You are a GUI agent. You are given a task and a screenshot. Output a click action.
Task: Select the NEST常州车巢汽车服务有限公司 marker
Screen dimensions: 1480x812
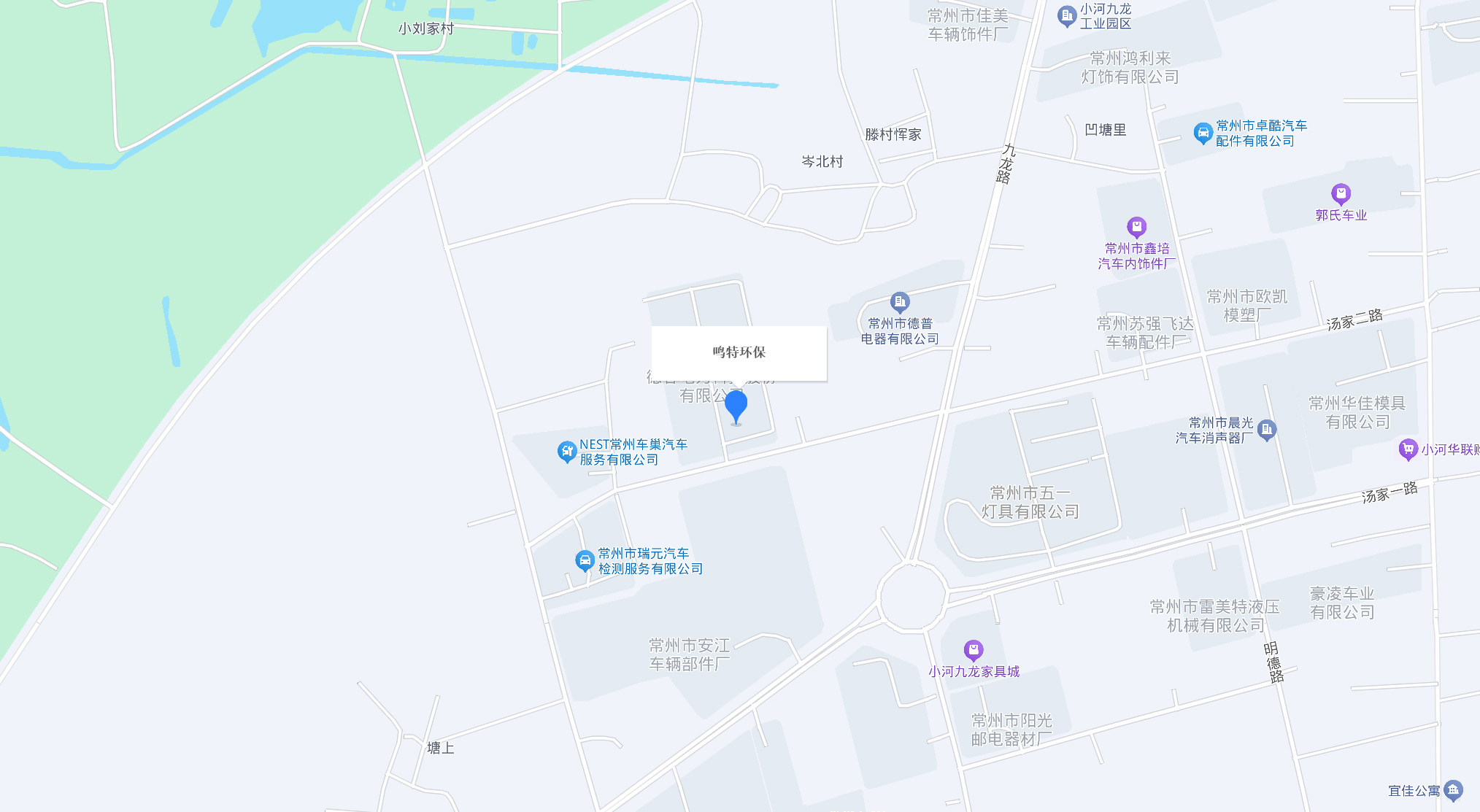(567, 452)
